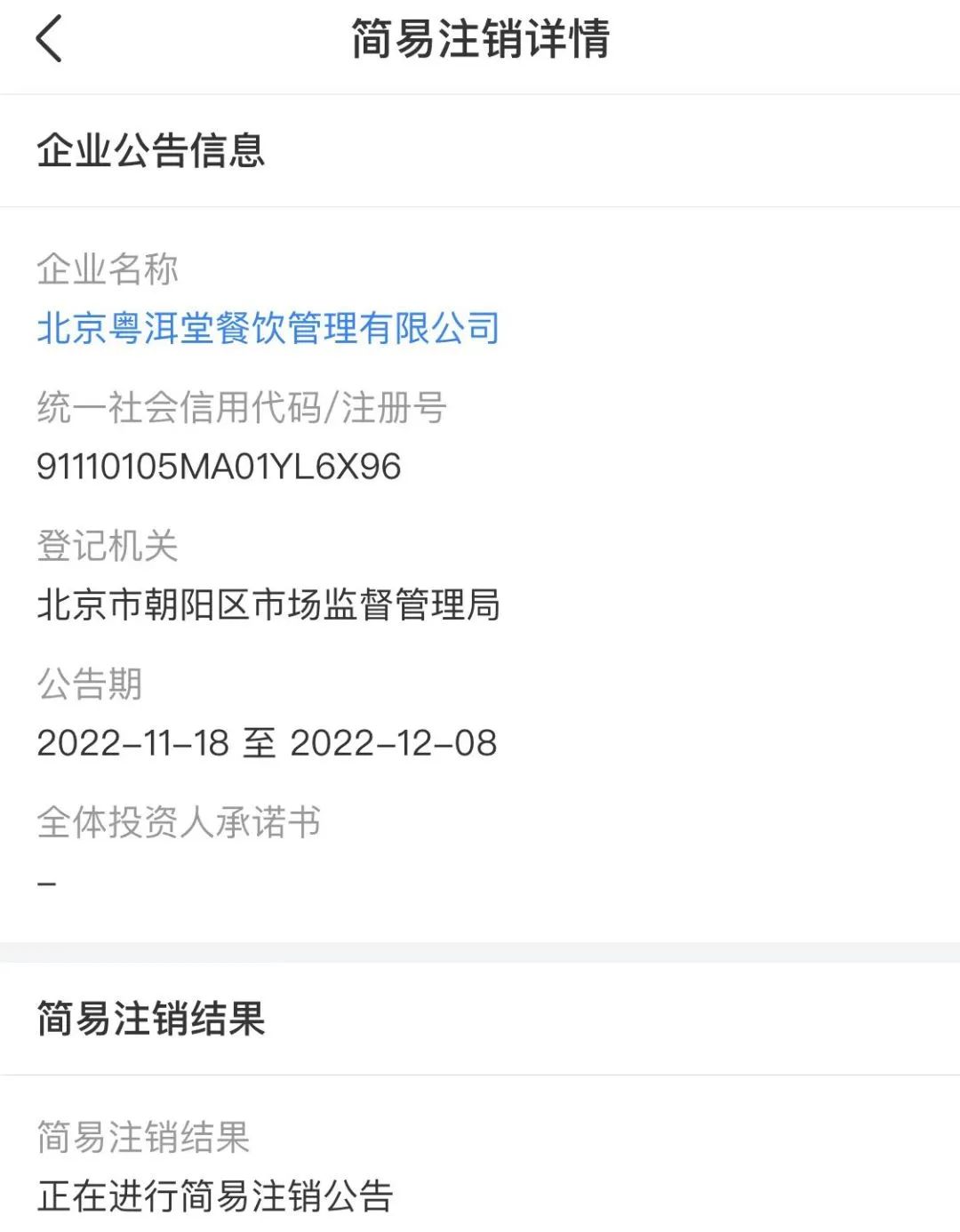960x1232 pixels.
Task: Tap 北京市朝阳区市场监督管理局 registration authority text
Action: pyautogui.click(x=271, y=603)
